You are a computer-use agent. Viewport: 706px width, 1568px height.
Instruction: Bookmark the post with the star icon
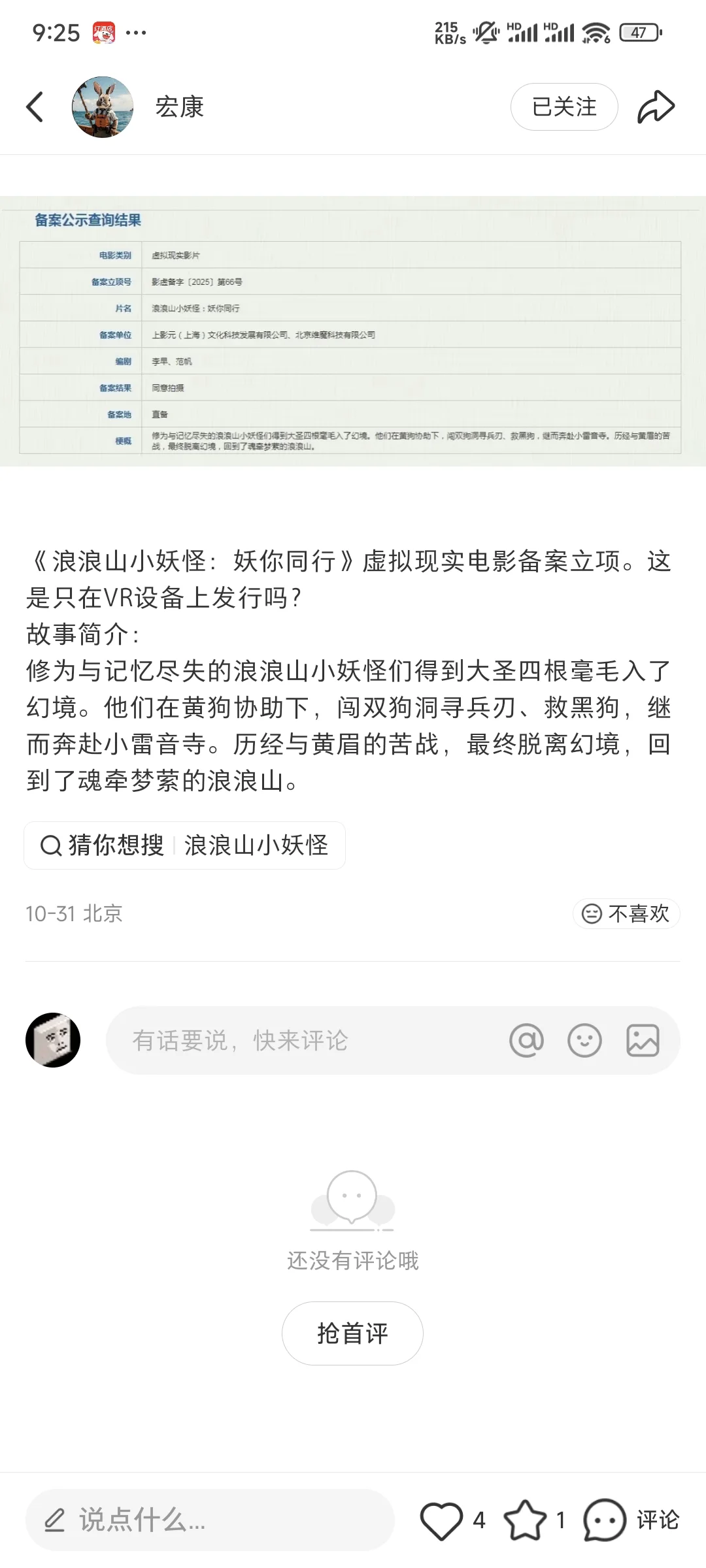[x=524, y=1520]
